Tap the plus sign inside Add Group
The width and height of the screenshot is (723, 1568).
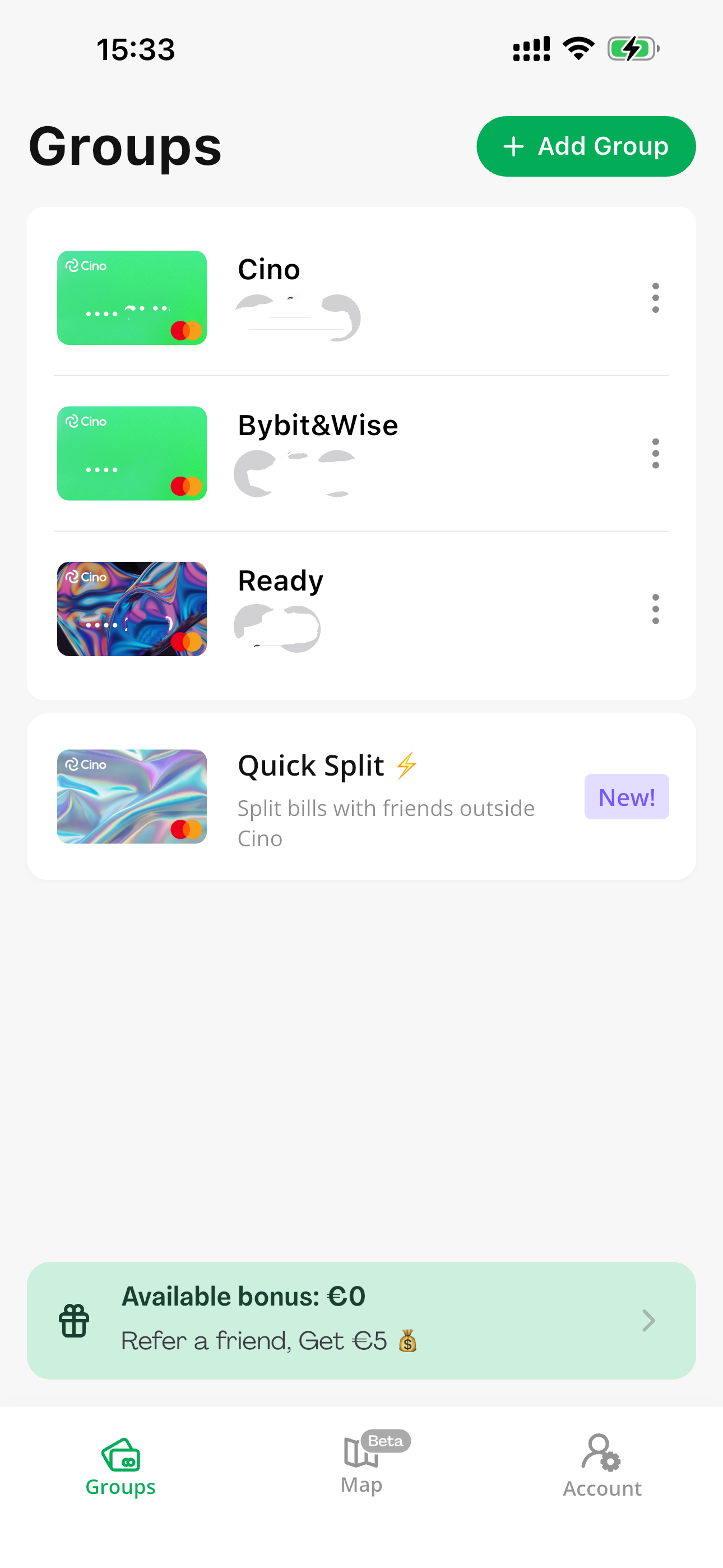pyautogui.click(x=515, y=146)
